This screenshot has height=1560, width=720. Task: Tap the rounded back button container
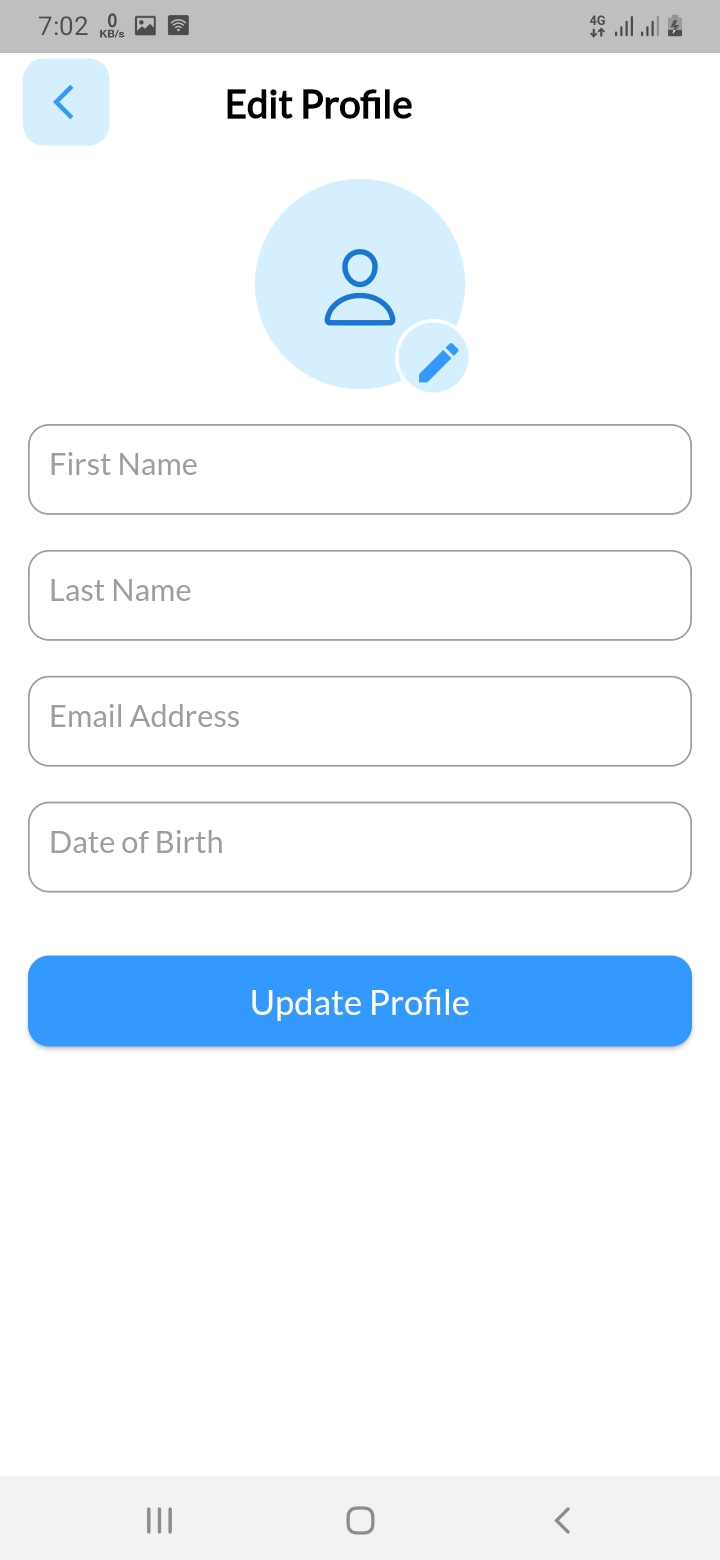tap(65, 101)
